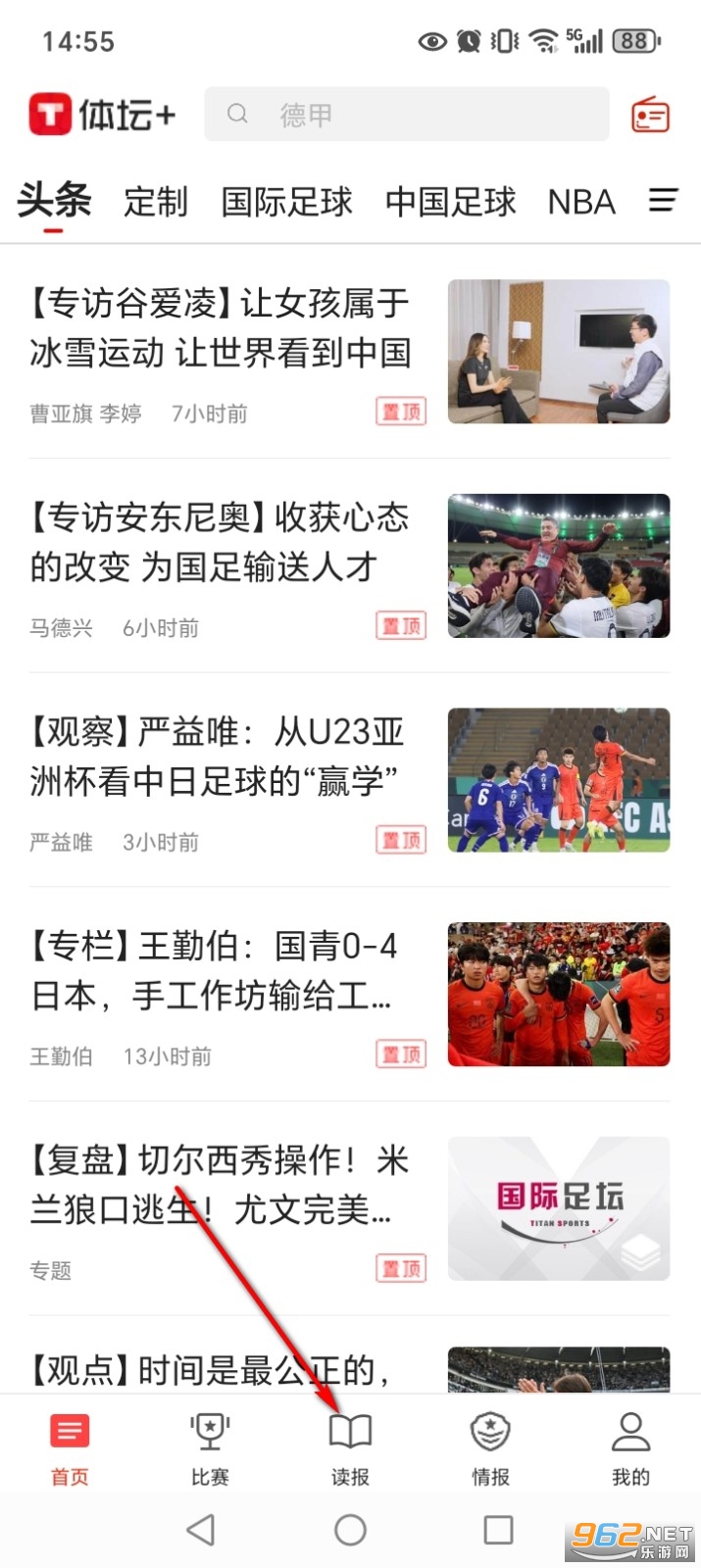Switch to the 定制 tab

(155, 202)
